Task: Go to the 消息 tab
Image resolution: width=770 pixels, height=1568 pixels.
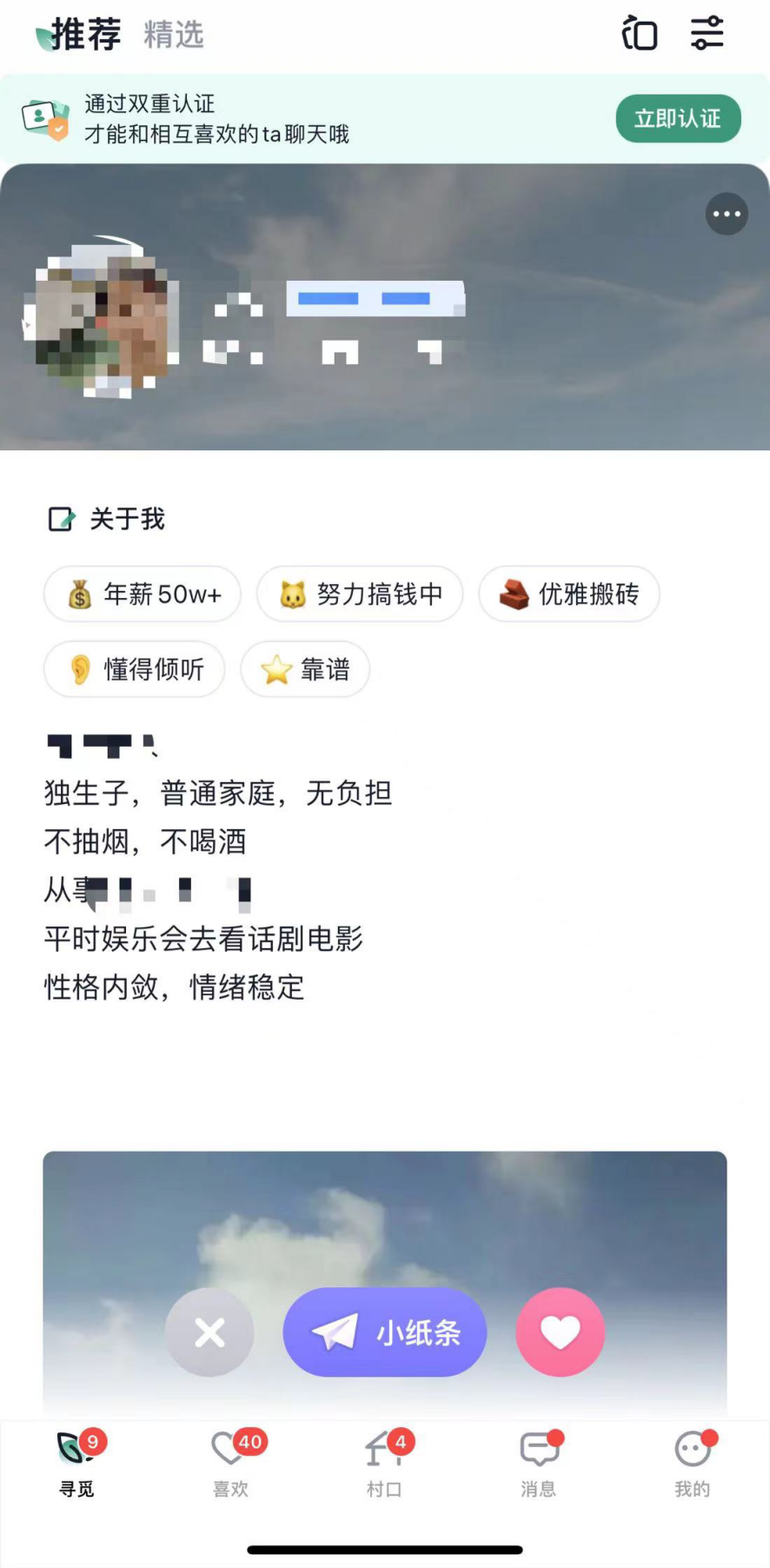Action: tap(539, 1465)
